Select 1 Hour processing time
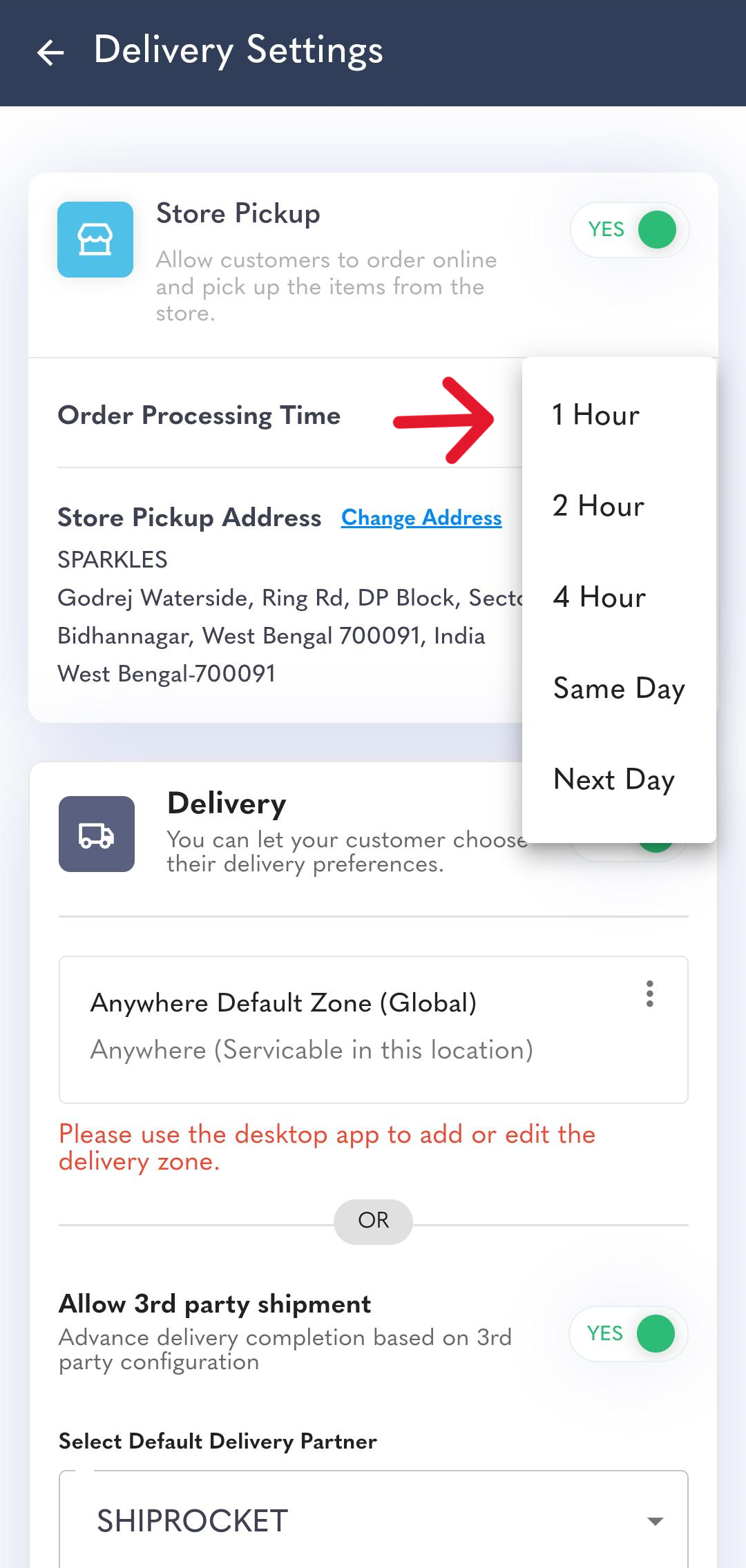Screen dimensions: 746x1568 pos(596,415)
